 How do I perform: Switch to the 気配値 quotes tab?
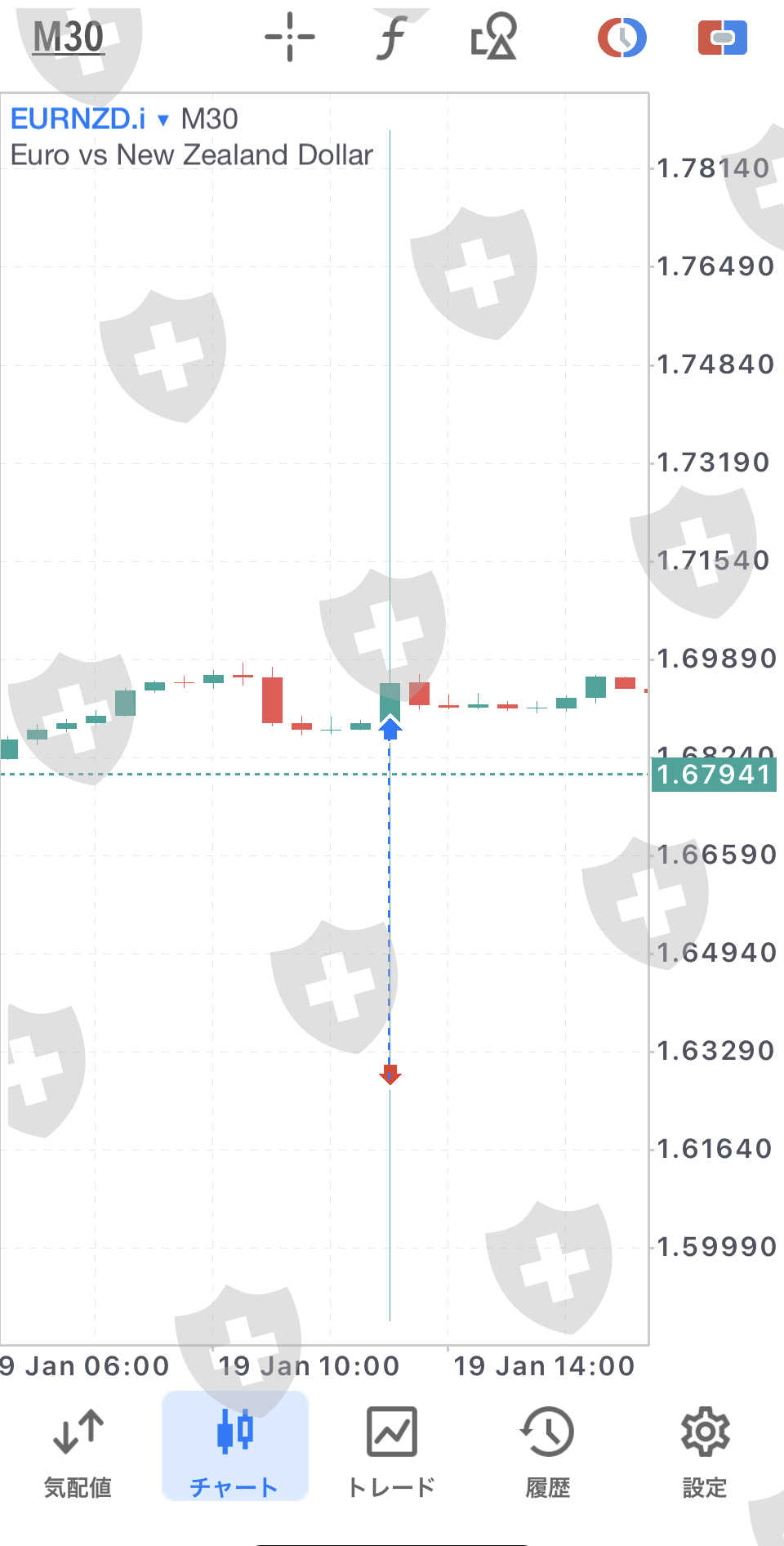[x=78, y=1453]
